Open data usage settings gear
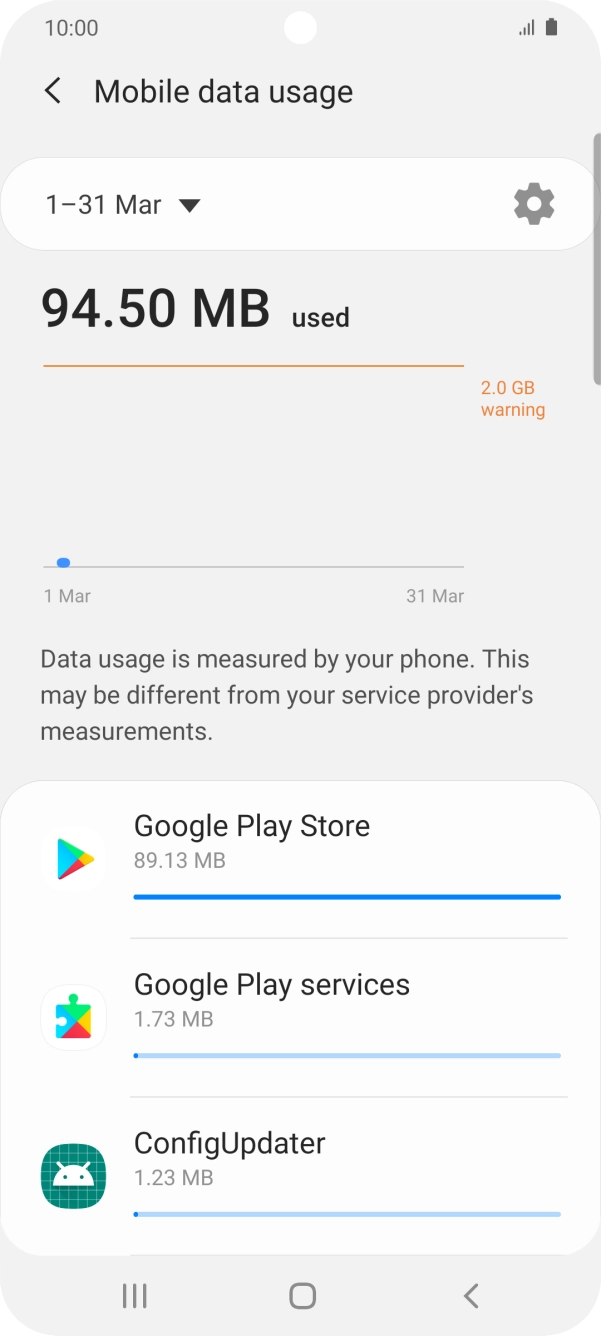The width and height of the screenshot is (601, 1336). coord(533,204)
